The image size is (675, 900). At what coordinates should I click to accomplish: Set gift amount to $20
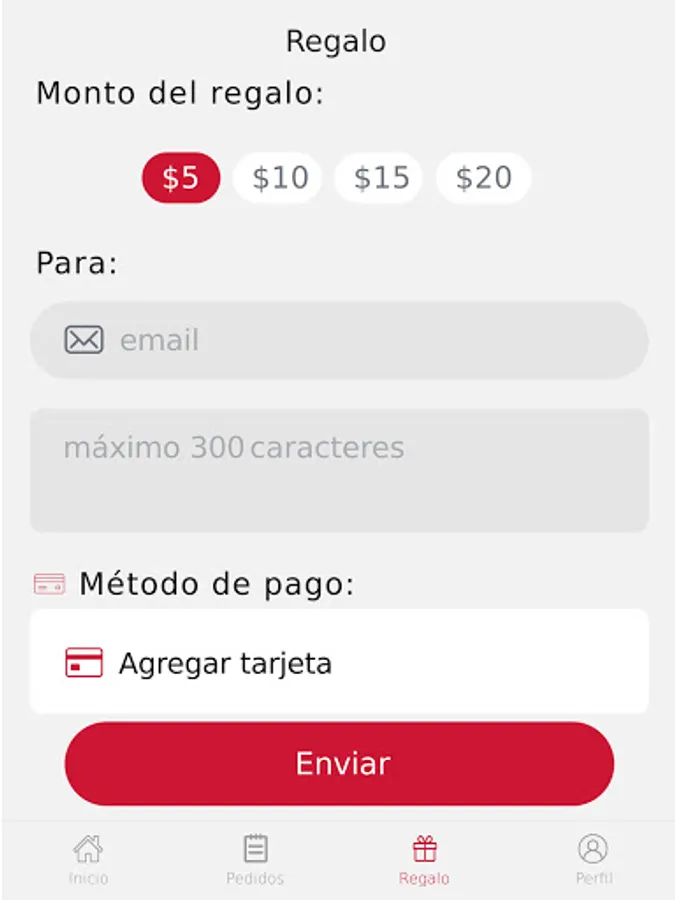[483, 178]
